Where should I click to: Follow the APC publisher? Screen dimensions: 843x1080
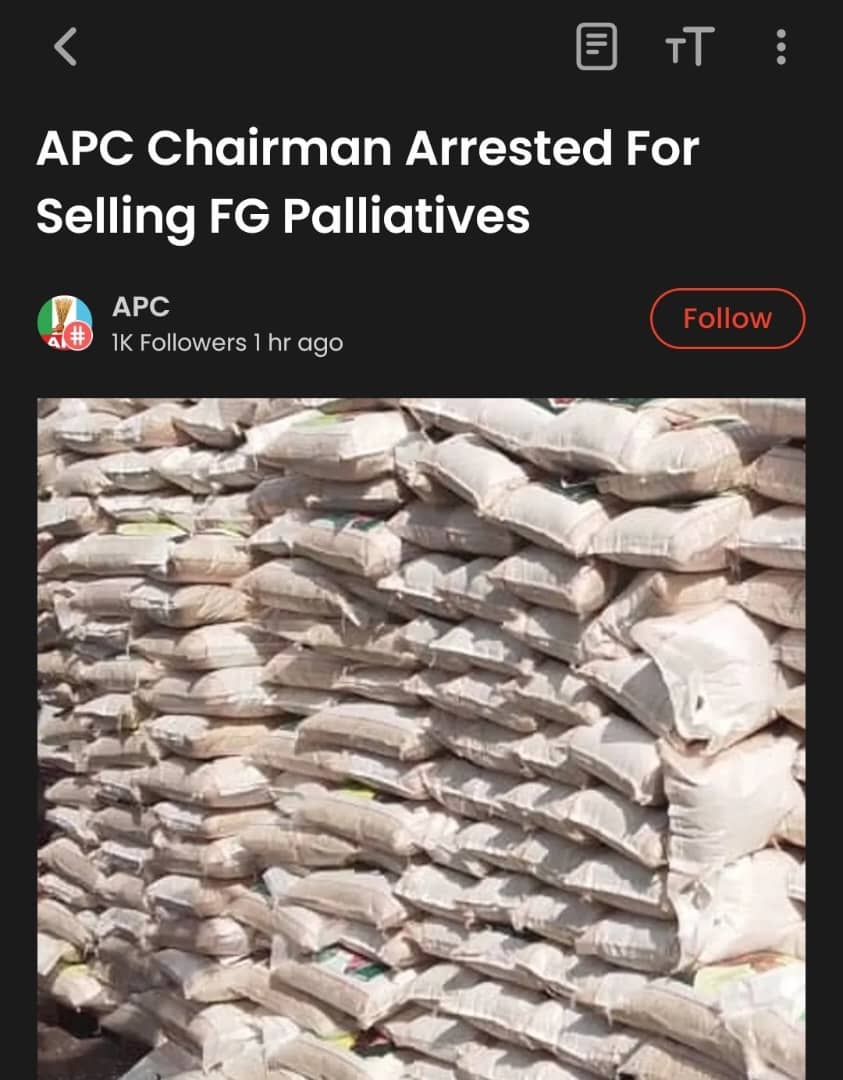[x=727, y=319]
